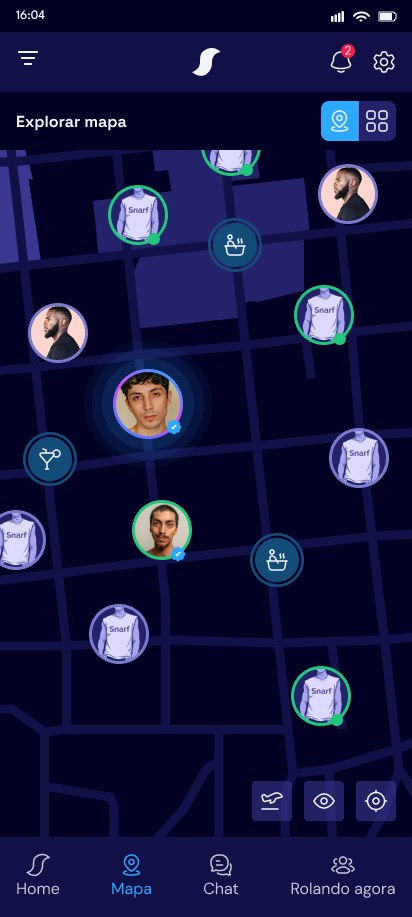Select the Mapa tab

click(131, 875)
